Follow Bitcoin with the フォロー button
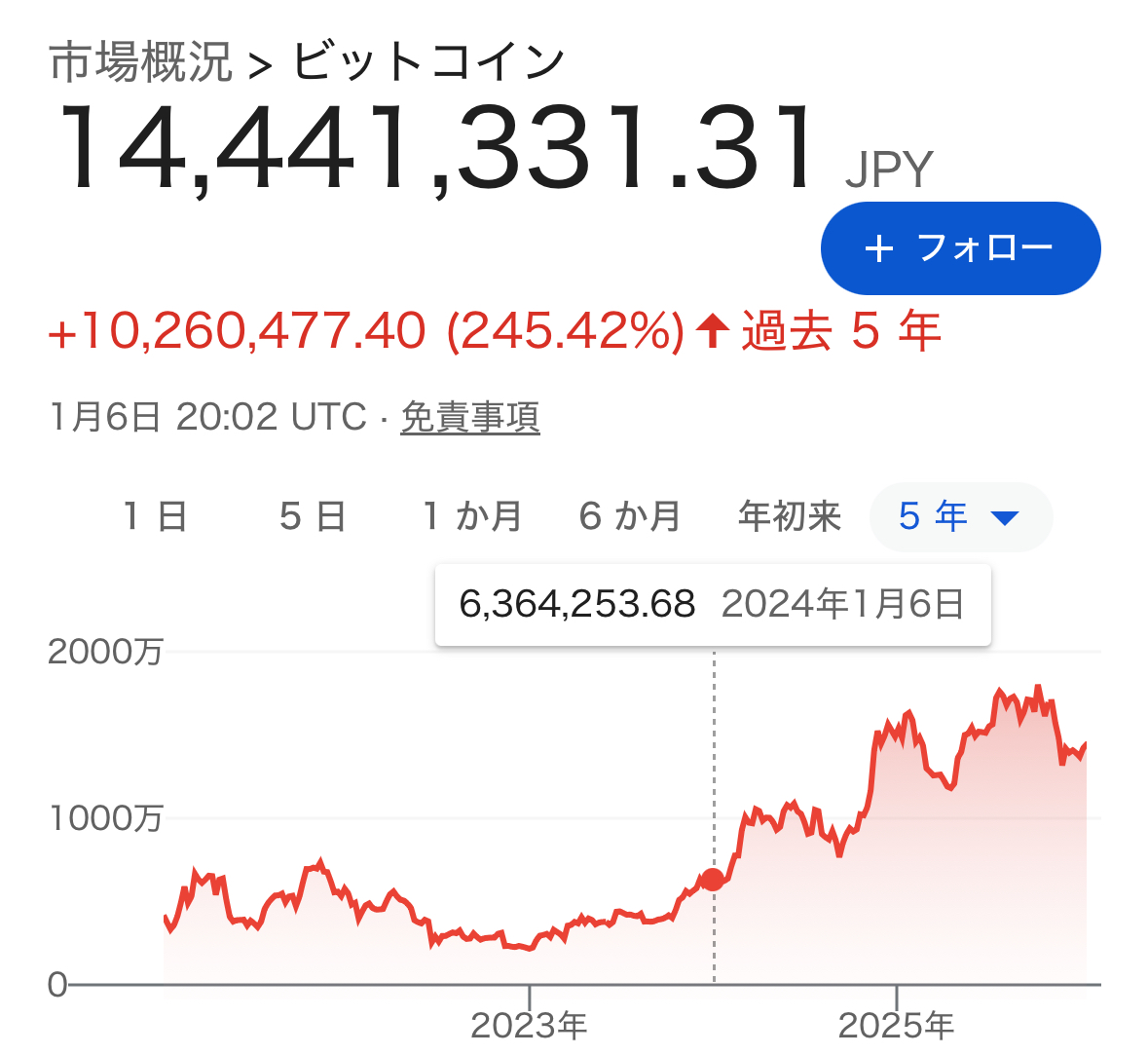This screenshot has height=1055, width=1148. pyautogui.click(x=960, y=248)
